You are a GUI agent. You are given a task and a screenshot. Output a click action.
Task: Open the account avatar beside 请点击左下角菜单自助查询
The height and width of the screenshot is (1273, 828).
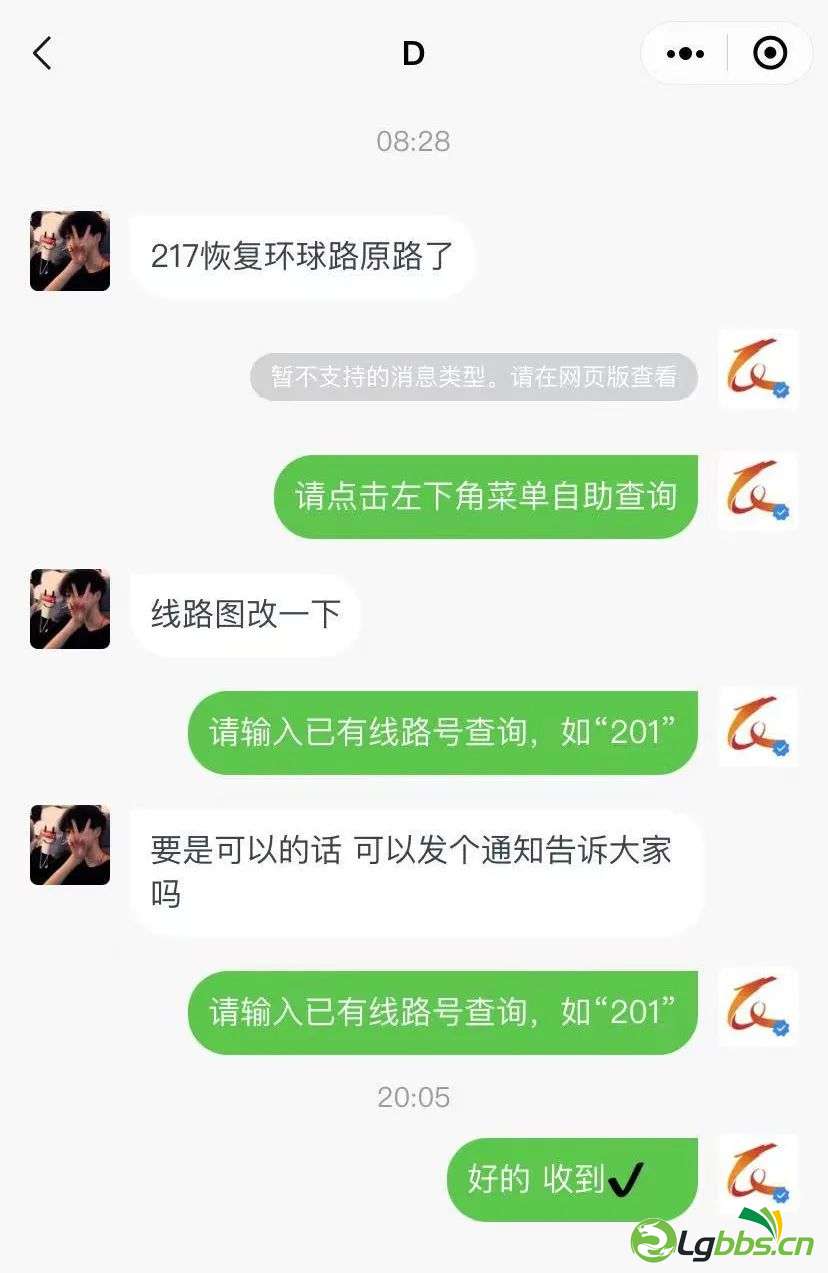[758, 492]
